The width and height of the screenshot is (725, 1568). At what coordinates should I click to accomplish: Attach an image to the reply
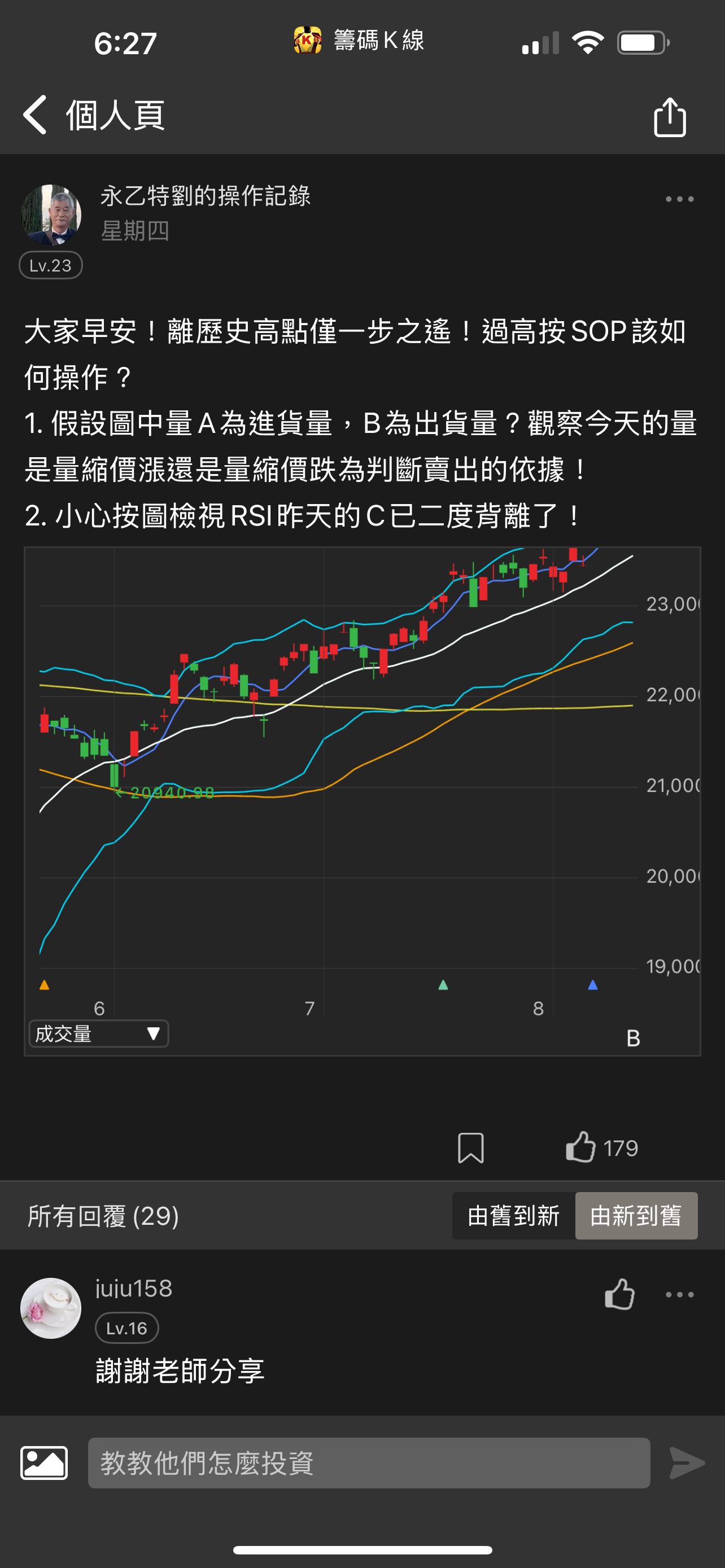[x=45, y=1462]
